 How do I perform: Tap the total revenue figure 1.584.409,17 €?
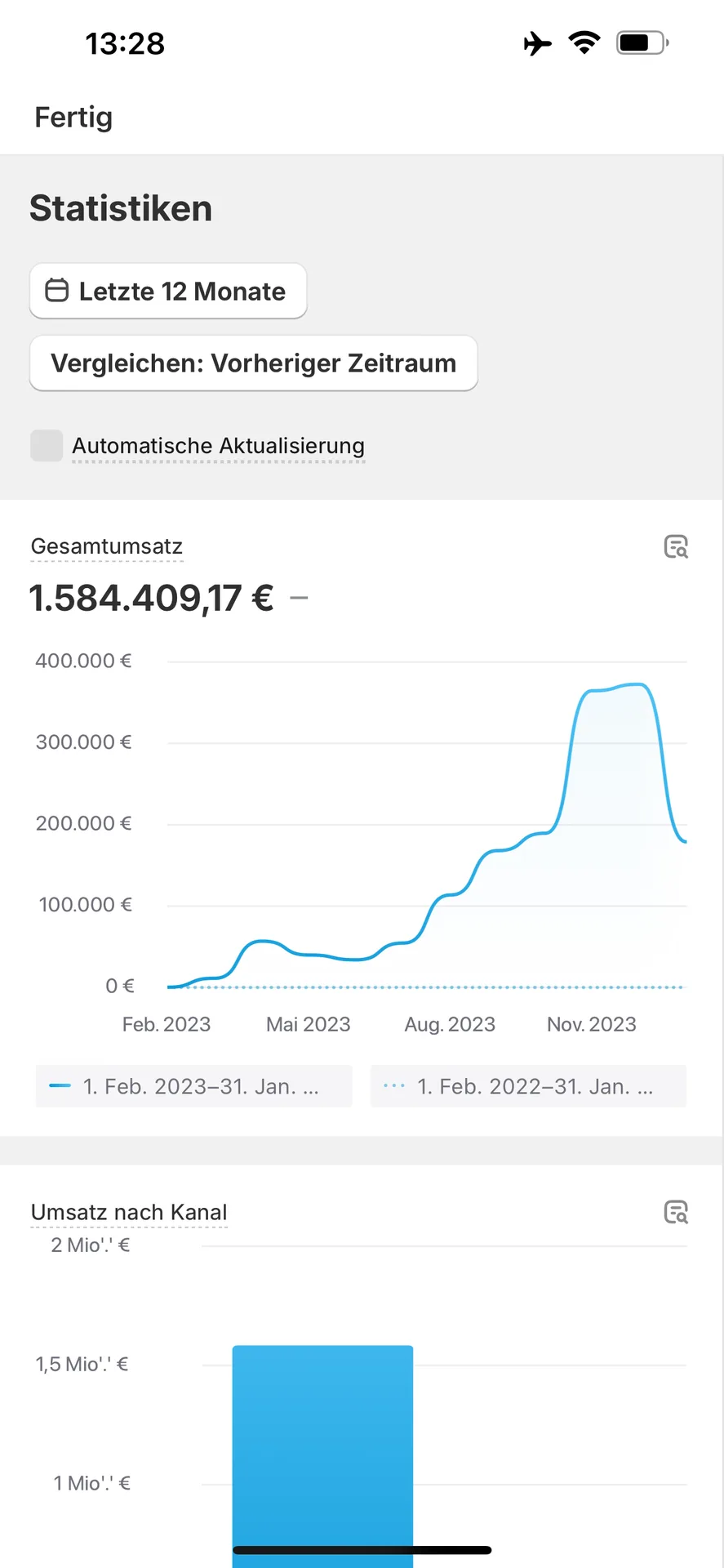click(x=151, y=597)
